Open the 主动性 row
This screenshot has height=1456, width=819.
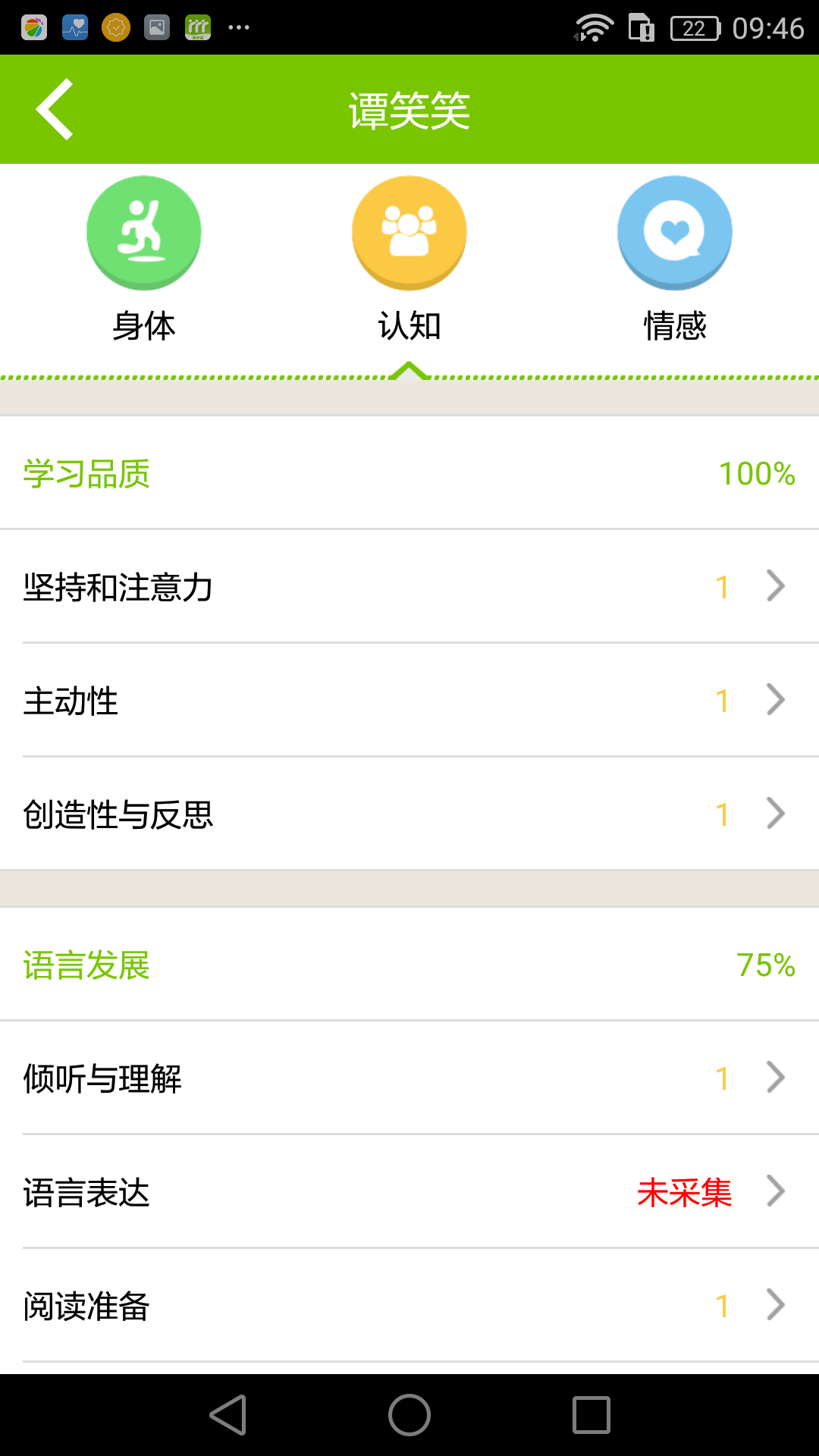pyautogui.click(x=409, y=700)
